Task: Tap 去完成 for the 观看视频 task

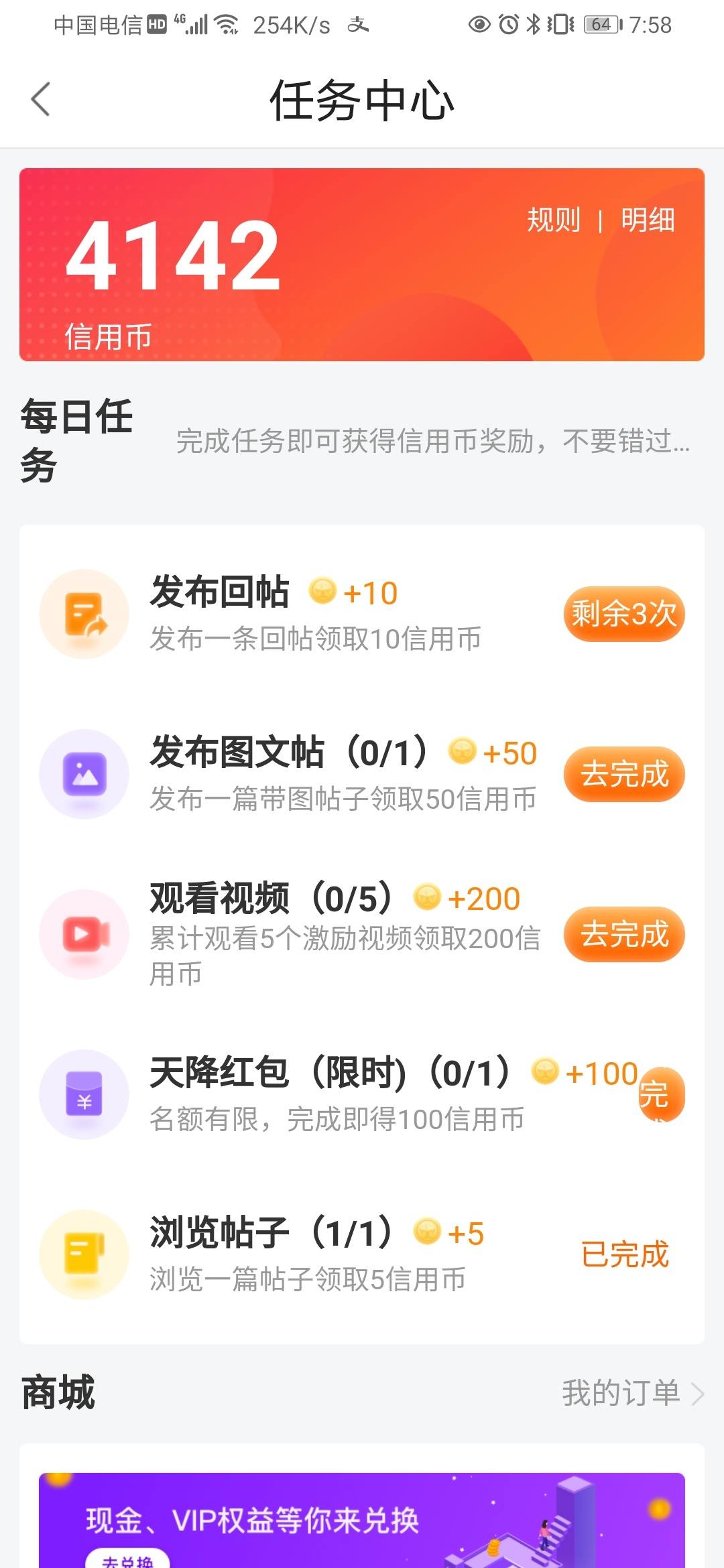Action: click(624, 934)
